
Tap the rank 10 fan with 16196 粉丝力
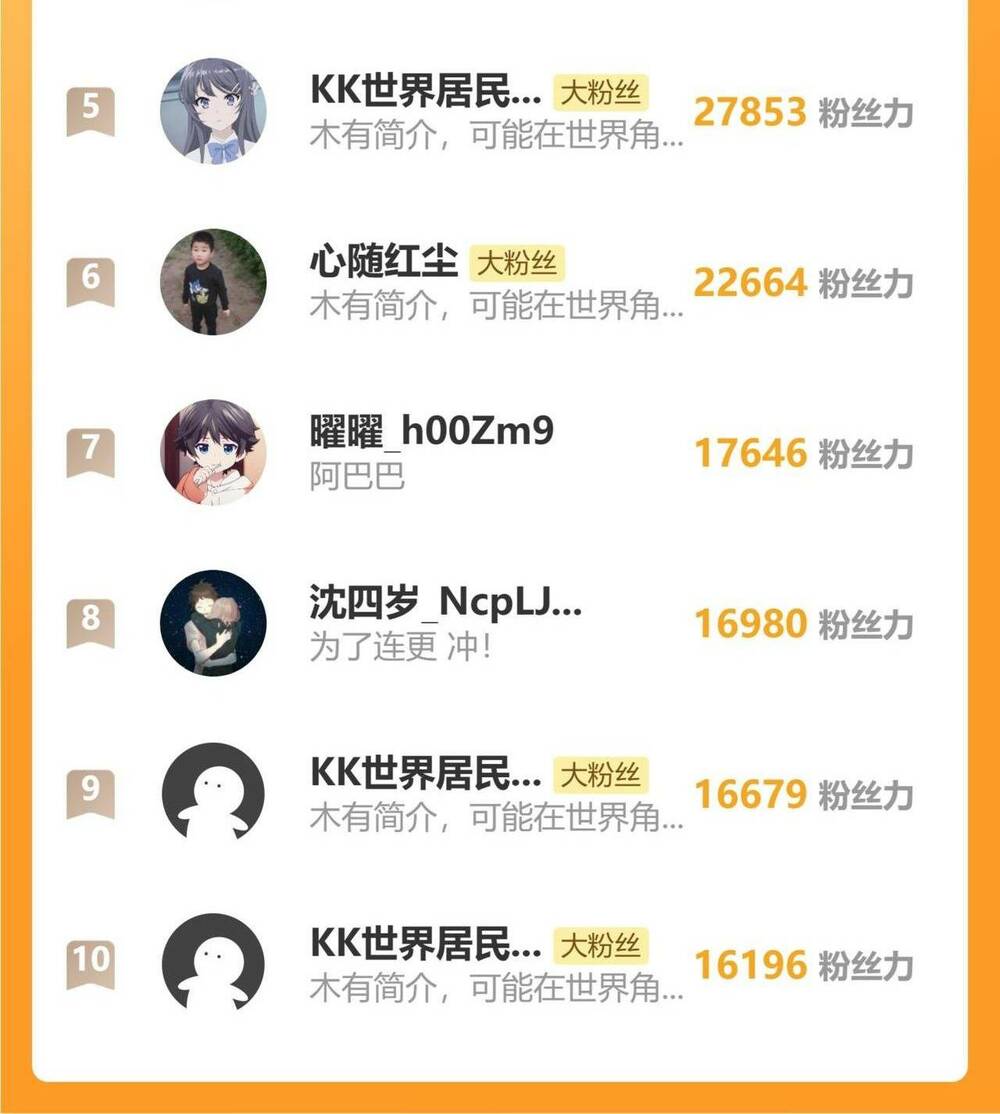(x=425, y=963)
